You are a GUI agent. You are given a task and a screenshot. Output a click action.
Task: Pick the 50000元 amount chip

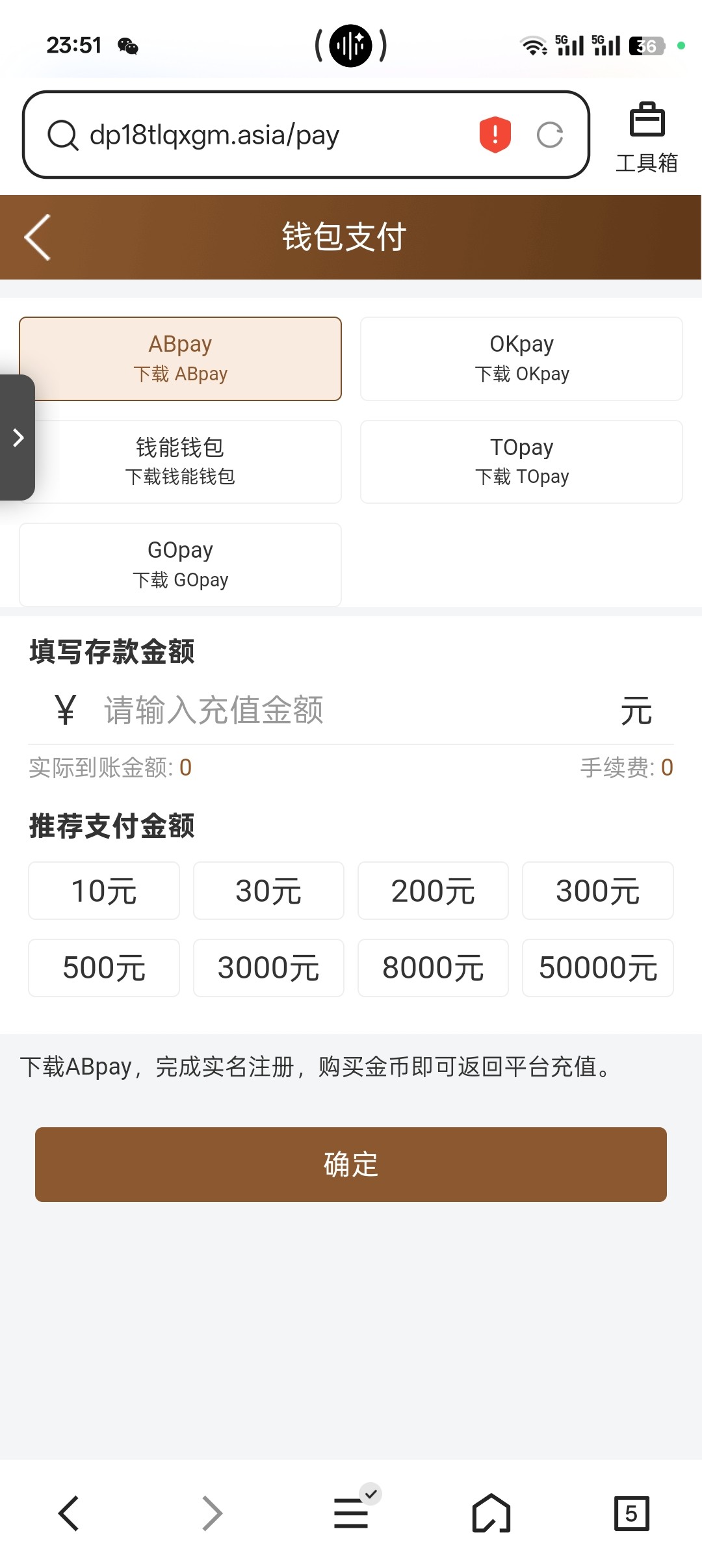point(597,967)
